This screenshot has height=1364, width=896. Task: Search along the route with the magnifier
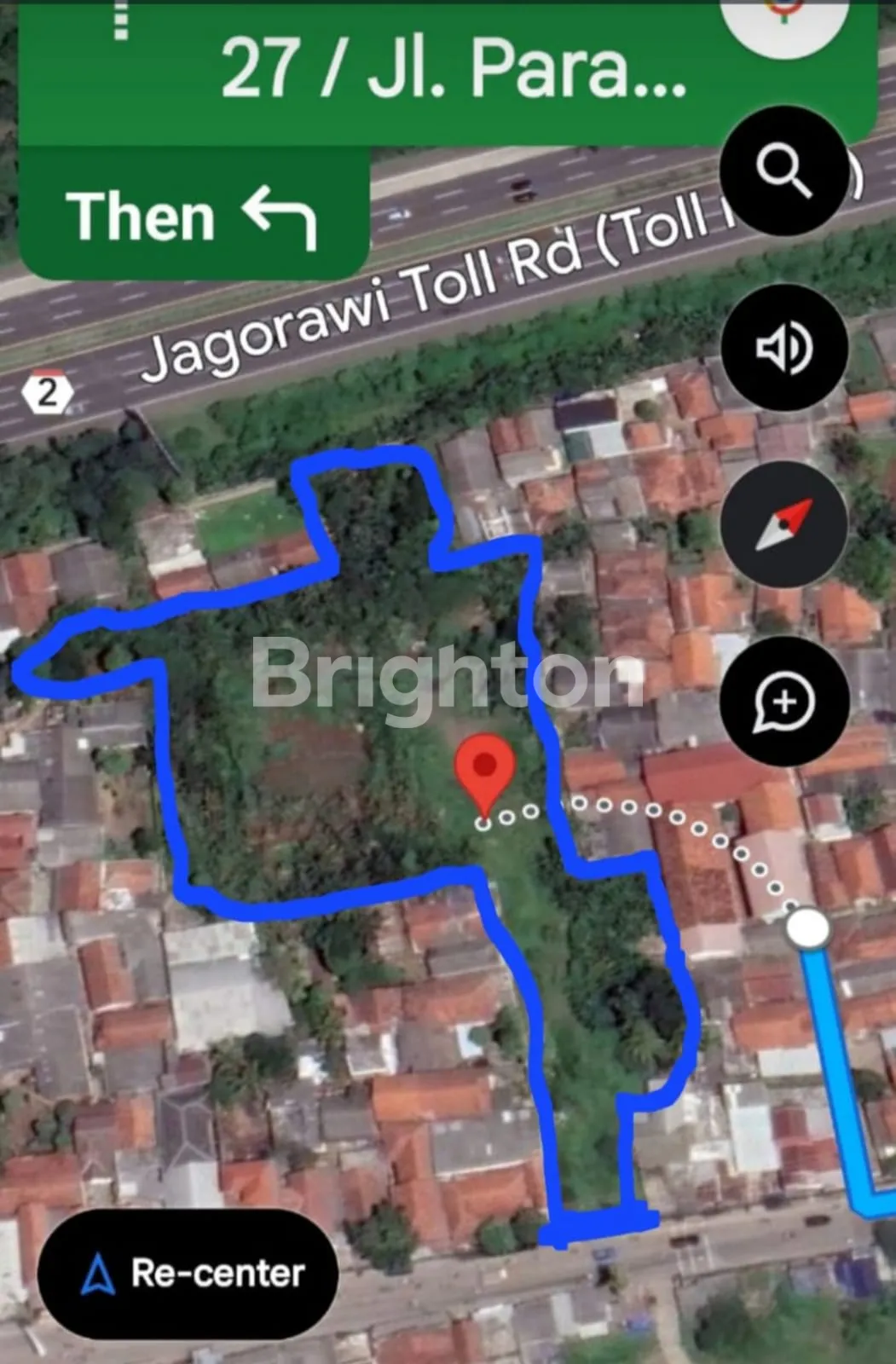(x=783, y=170)
